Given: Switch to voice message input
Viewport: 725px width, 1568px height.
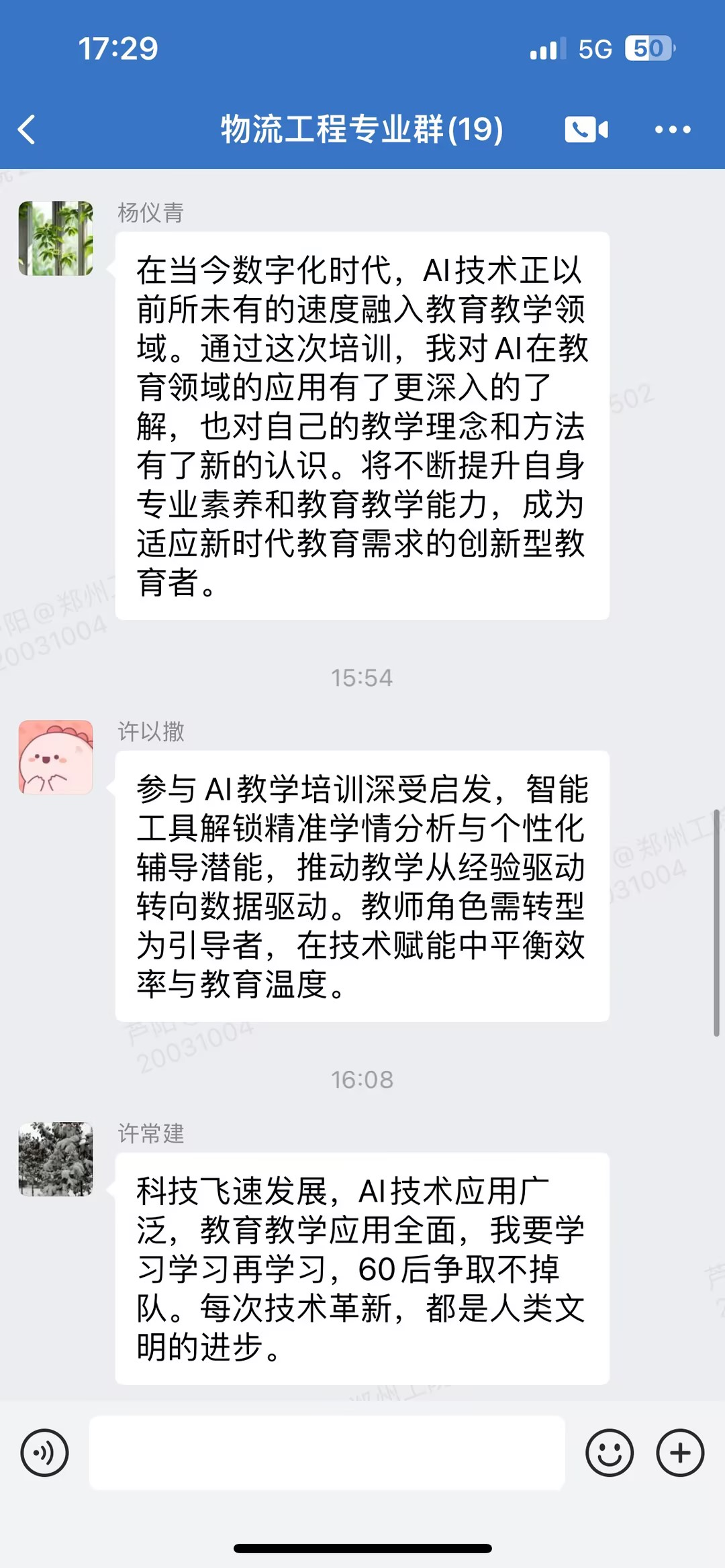Looking at the screenshot, I should click(44, 1453).
